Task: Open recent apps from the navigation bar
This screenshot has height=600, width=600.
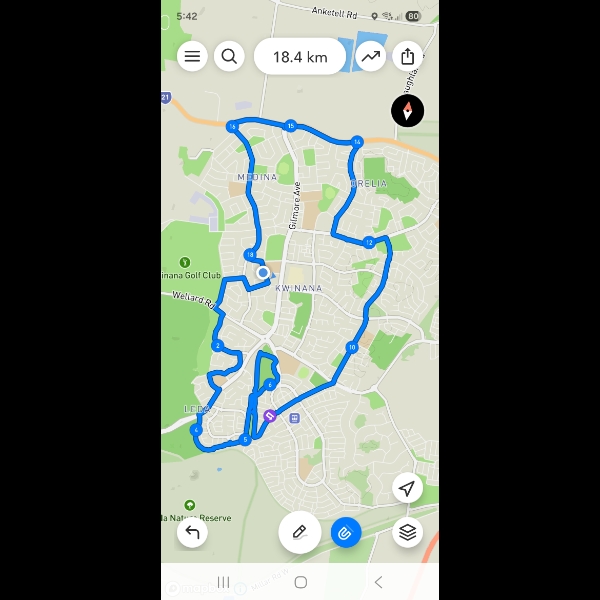Action: pos(223,582)
